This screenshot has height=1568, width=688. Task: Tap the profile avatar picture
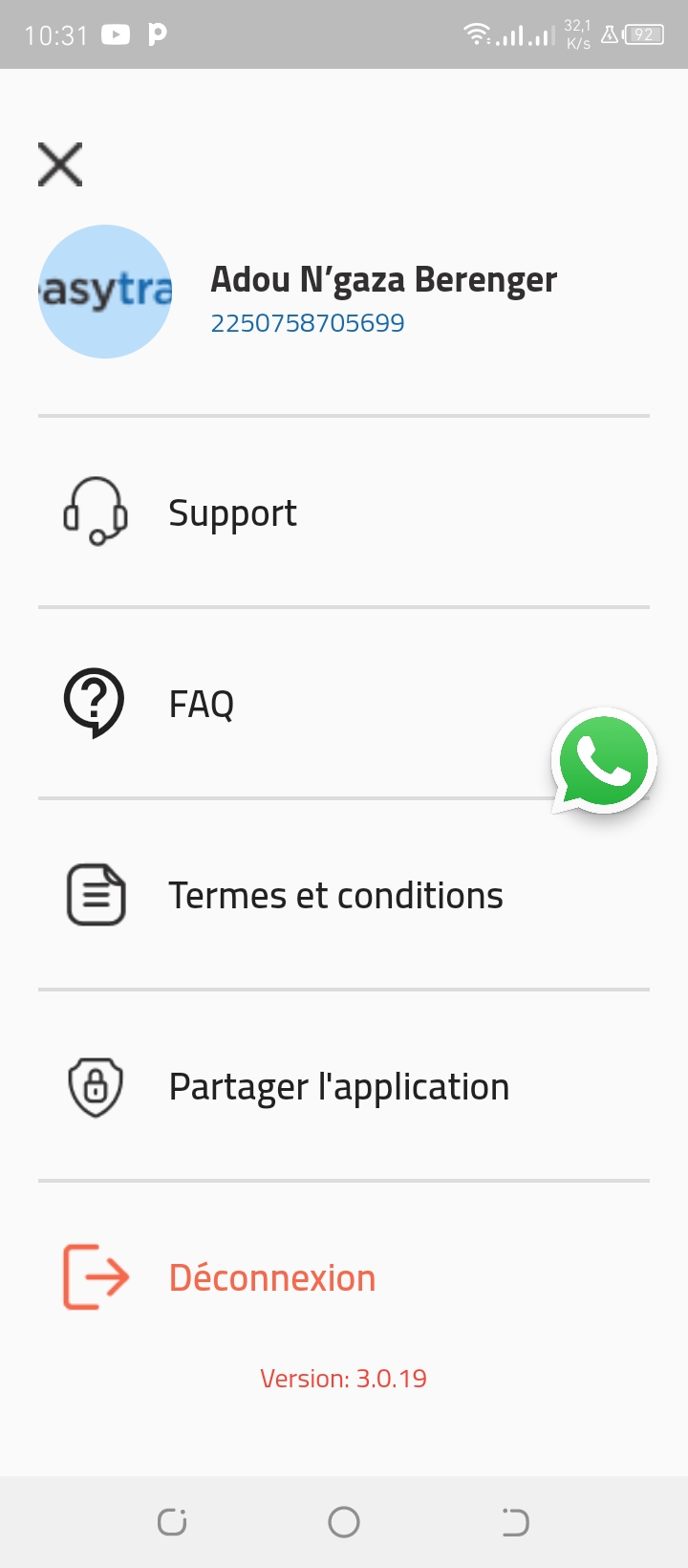tap(105, 292)
